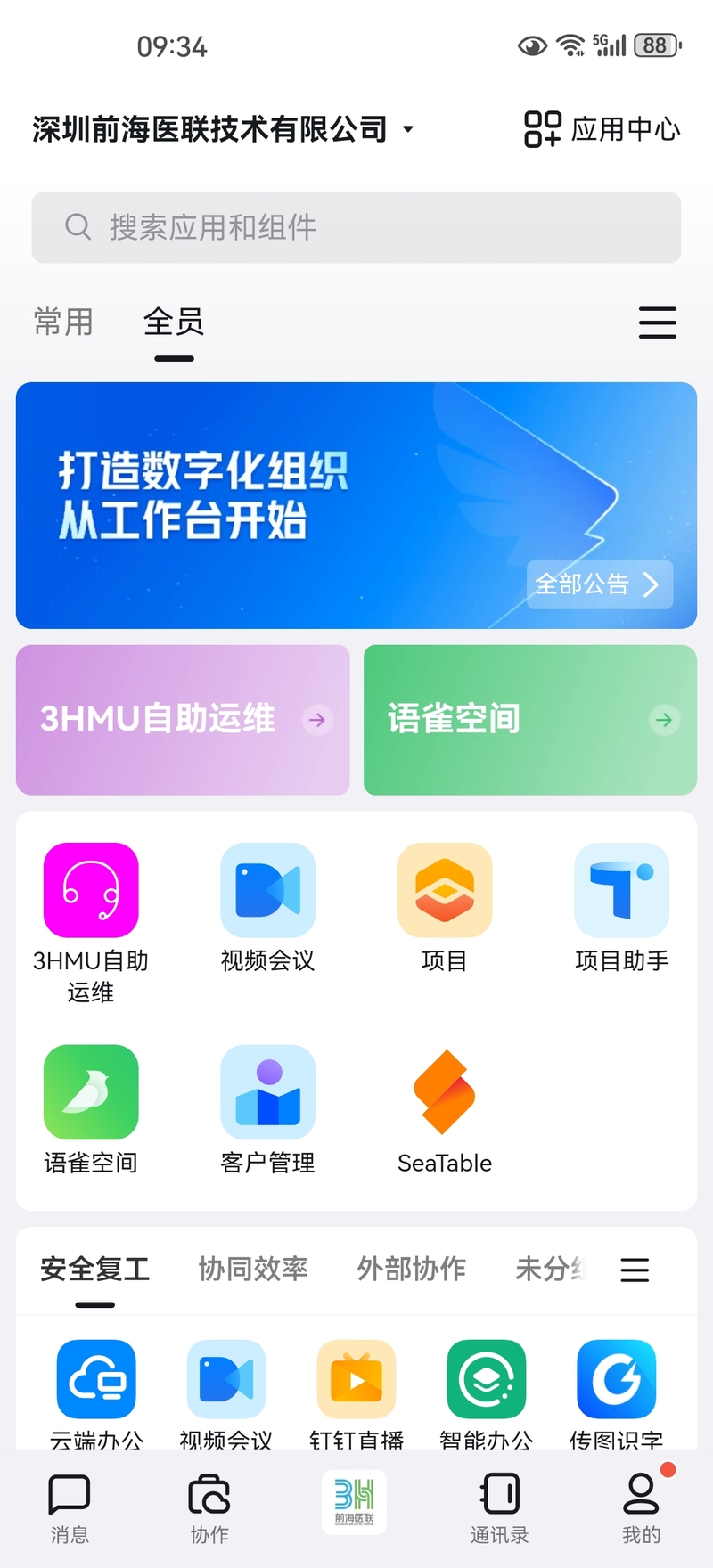Switch to 外部协作 category tab
Screen dimensions: 713x1568
click(x=411, y=1269)
